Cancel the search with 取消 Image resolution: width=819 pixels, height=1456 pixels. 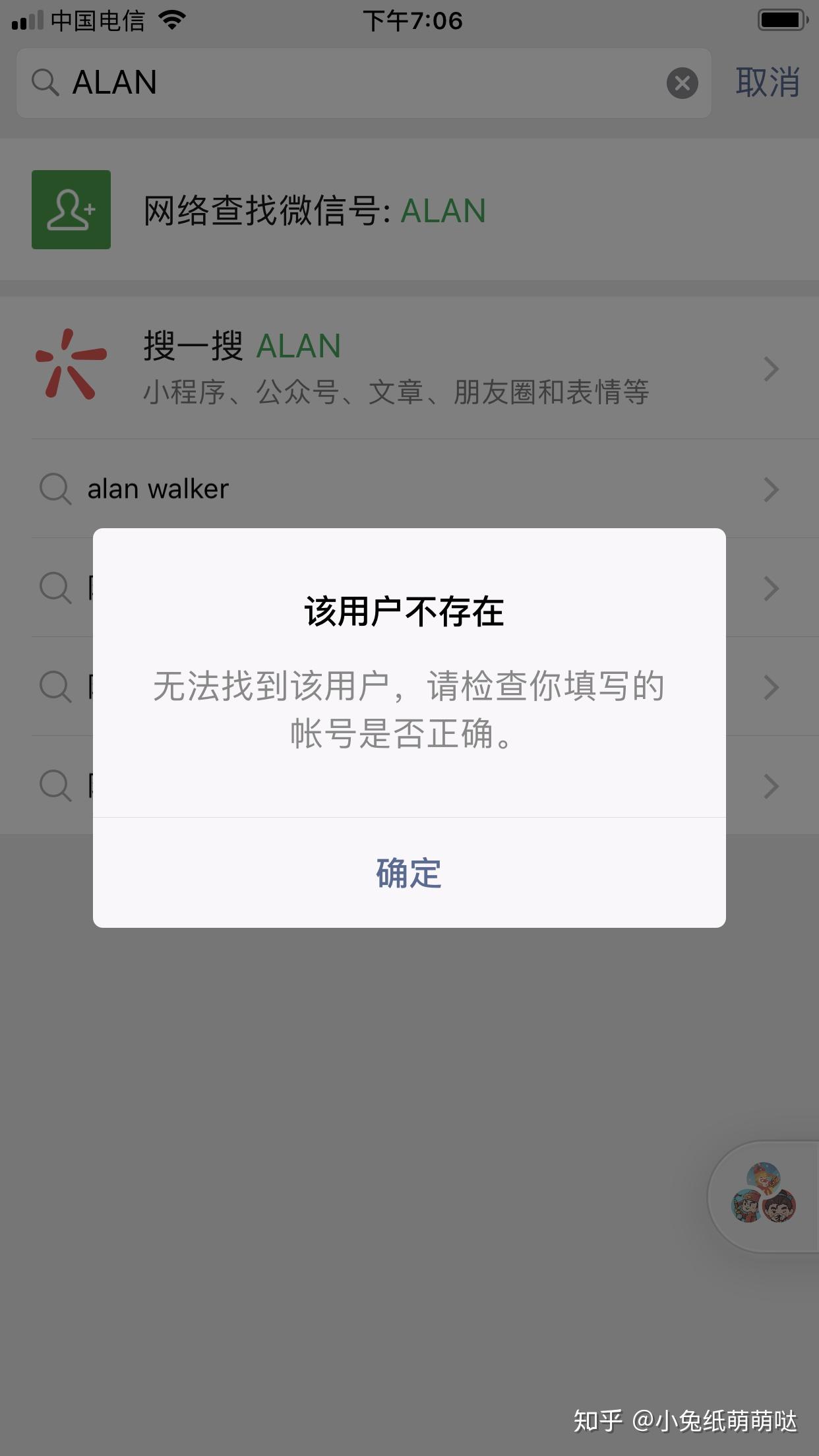(x=767, y=83)
